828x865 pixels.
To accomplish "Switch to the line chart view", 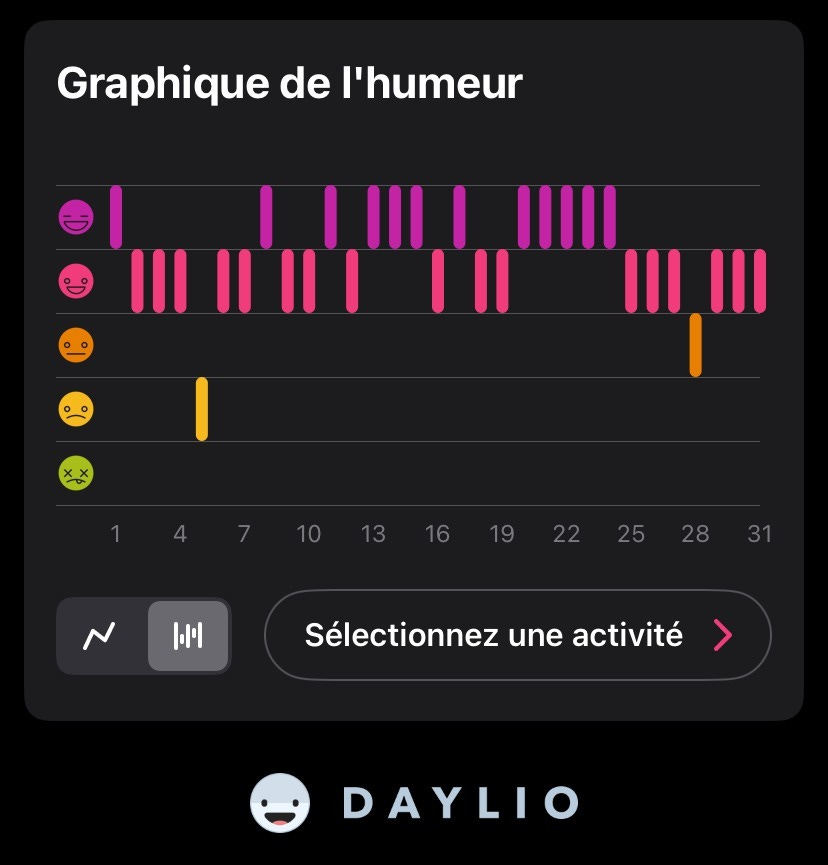I will pyautogui.click(x=100, y=635).
